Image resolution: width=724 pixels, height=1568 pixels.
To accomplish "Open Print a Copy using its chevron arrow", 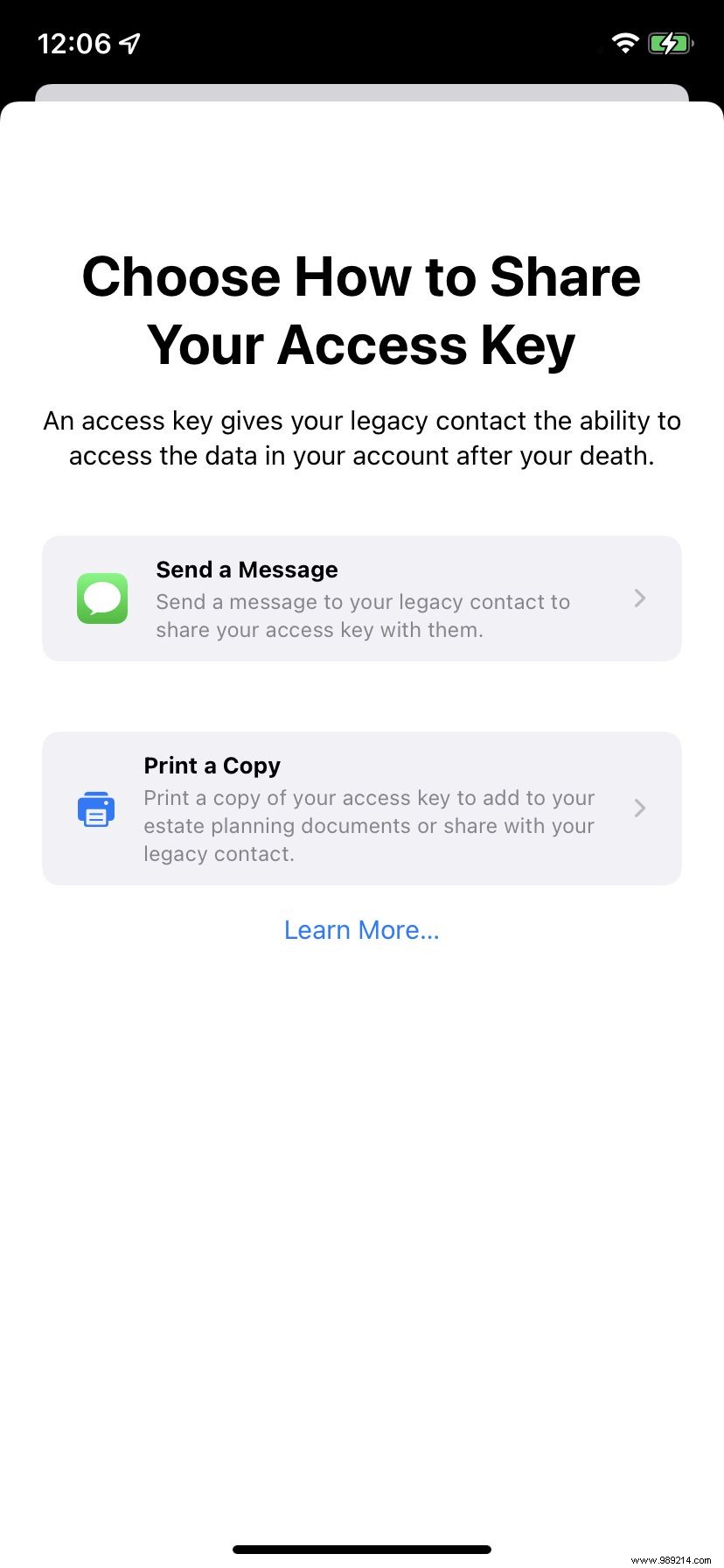I will pos(639,808).
